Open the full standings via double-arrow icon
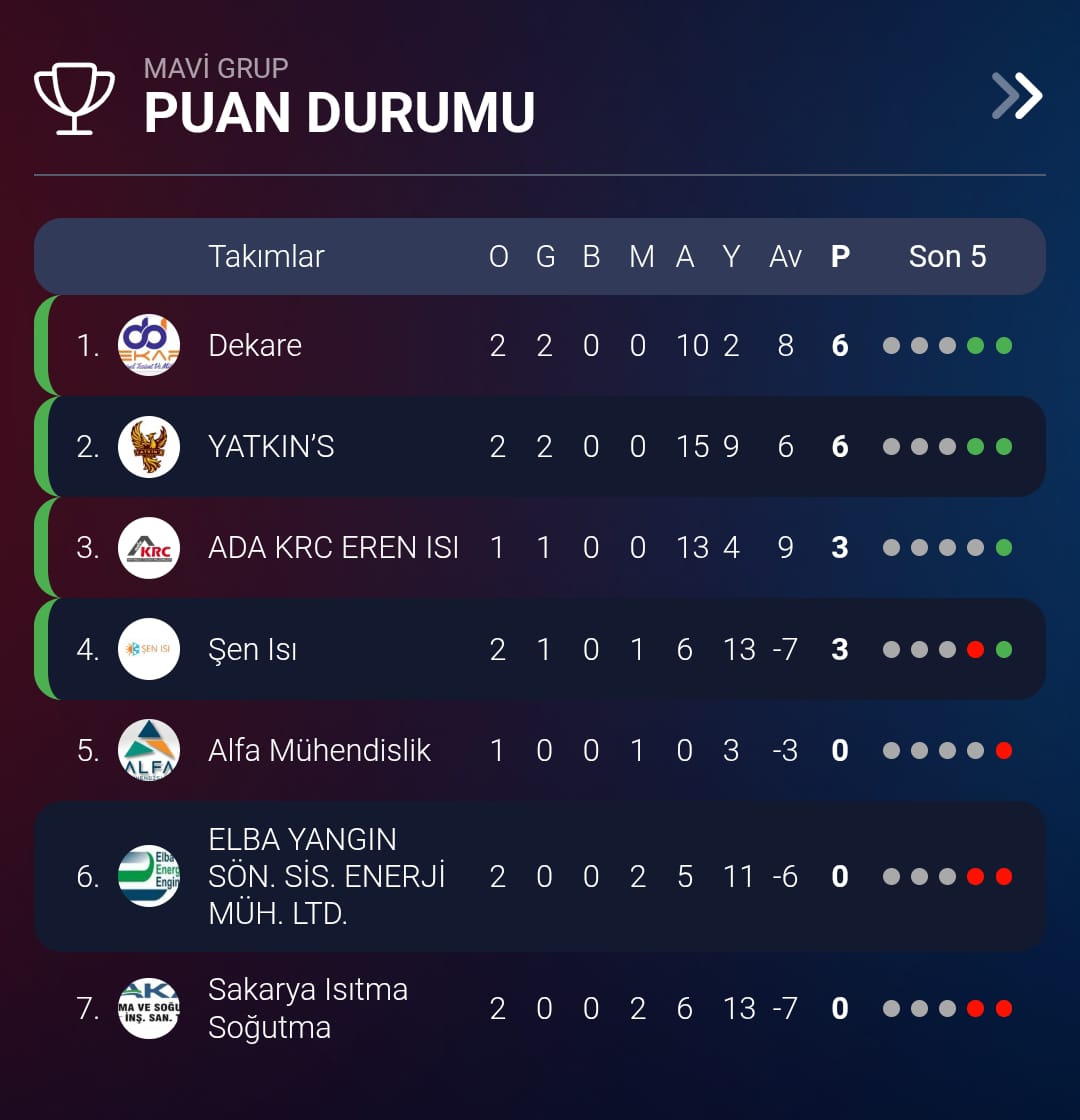Screen dimensions: 1080x1120 (x=1017, y=96)
